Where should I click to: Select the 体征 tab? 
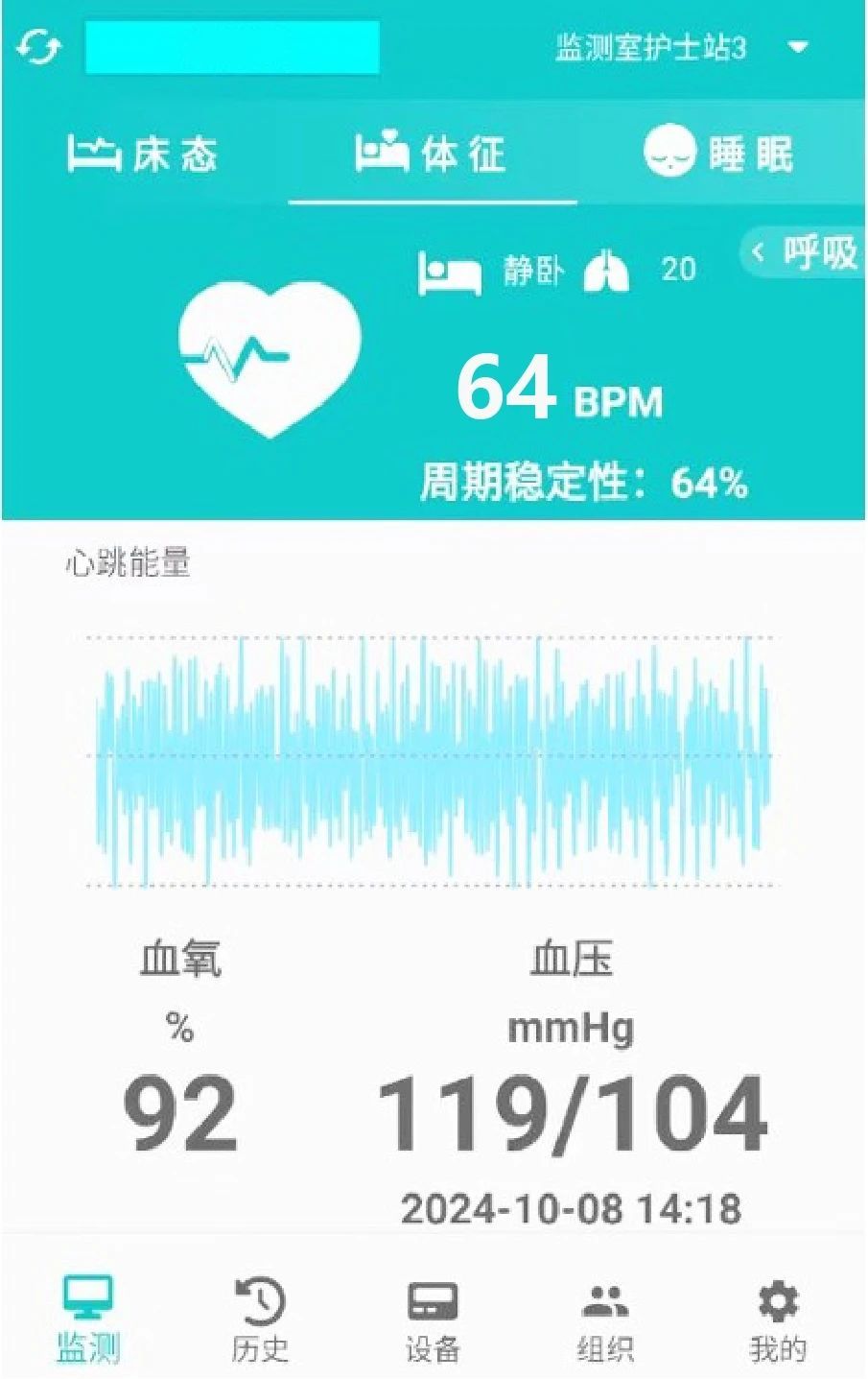(432, 155)
